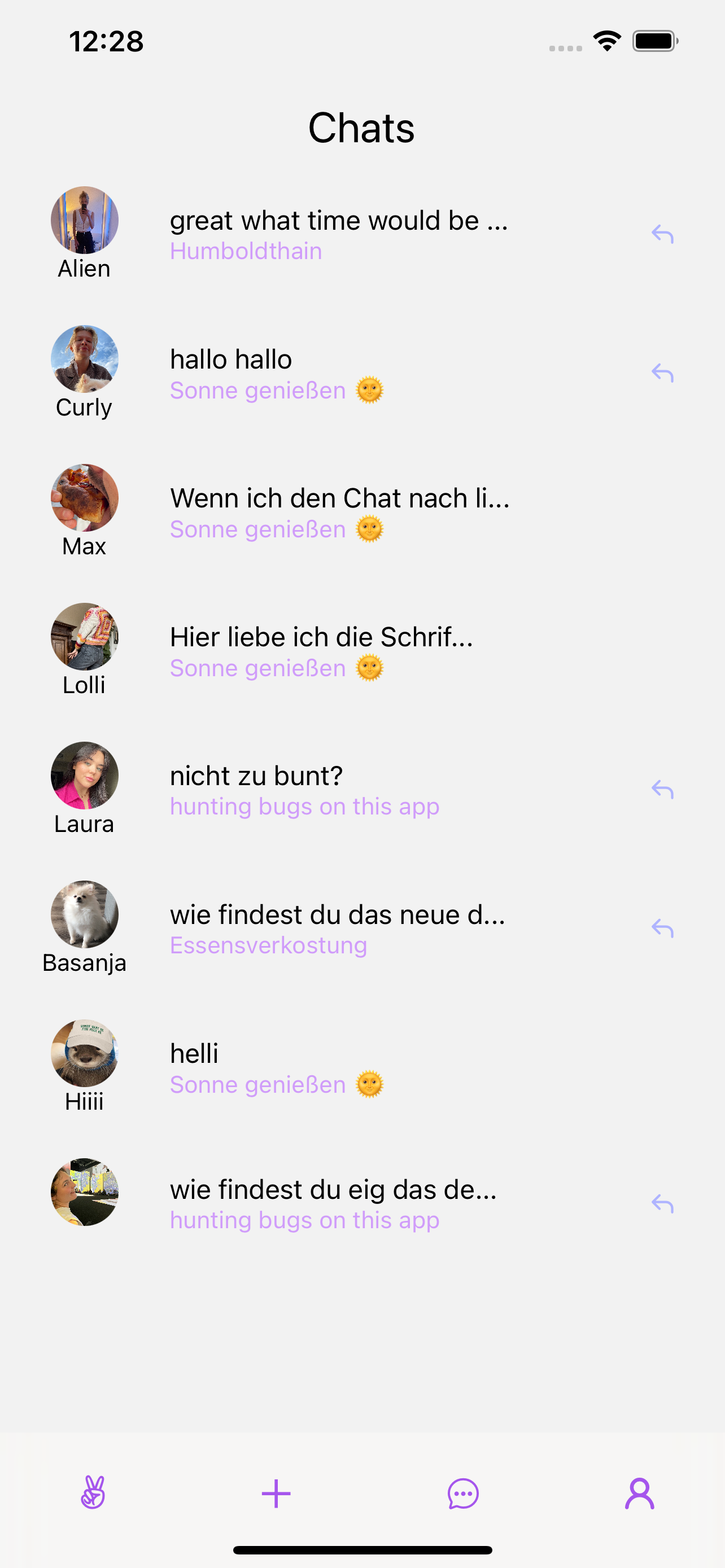Switch to the peace hand tab
The width and height of the screenshot is (725, 1568).
tap(93, 1492)
